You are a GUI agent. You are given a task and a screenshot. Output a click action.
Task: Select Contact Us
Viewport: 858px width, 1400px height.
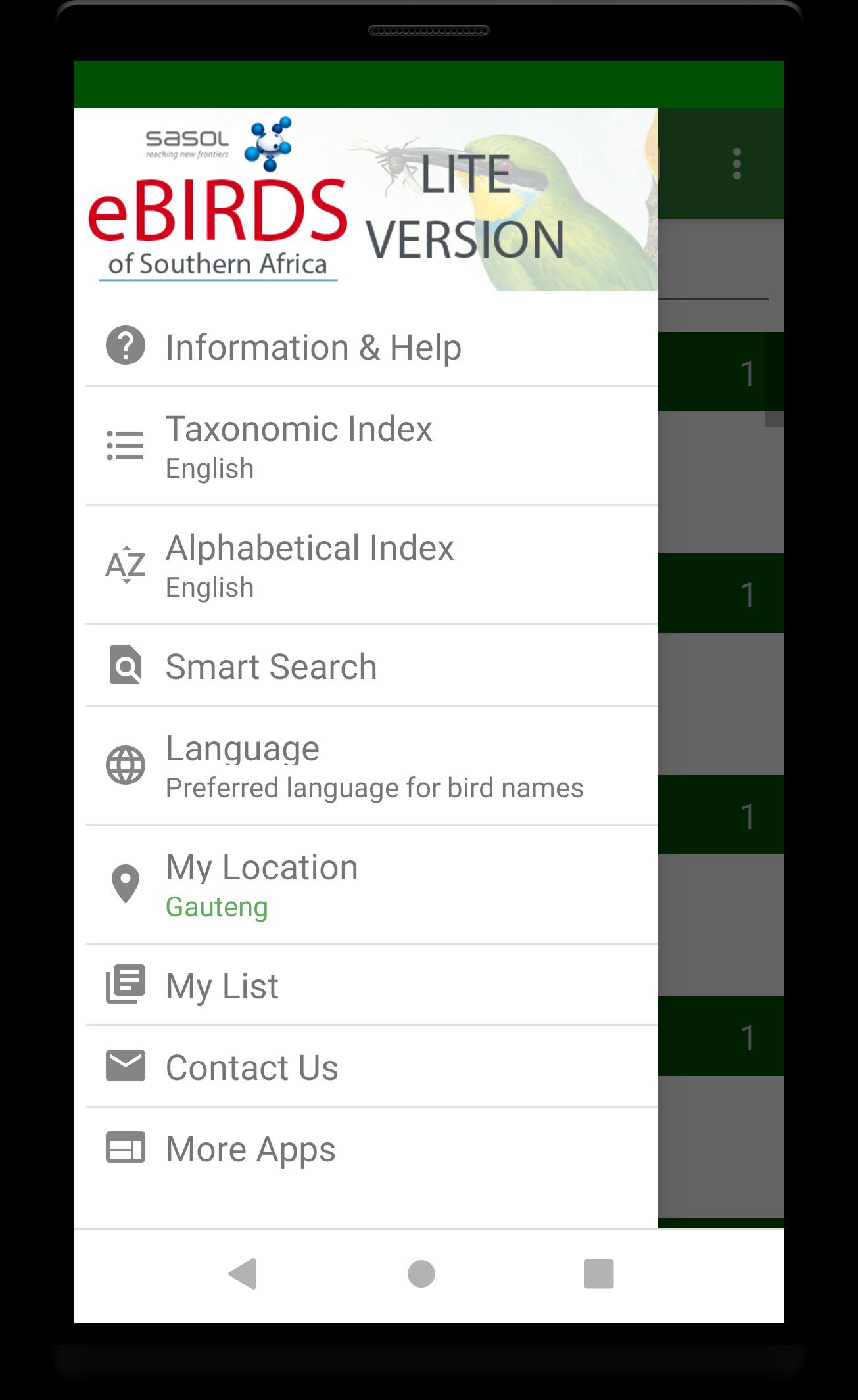click(x=252, y=1067)
